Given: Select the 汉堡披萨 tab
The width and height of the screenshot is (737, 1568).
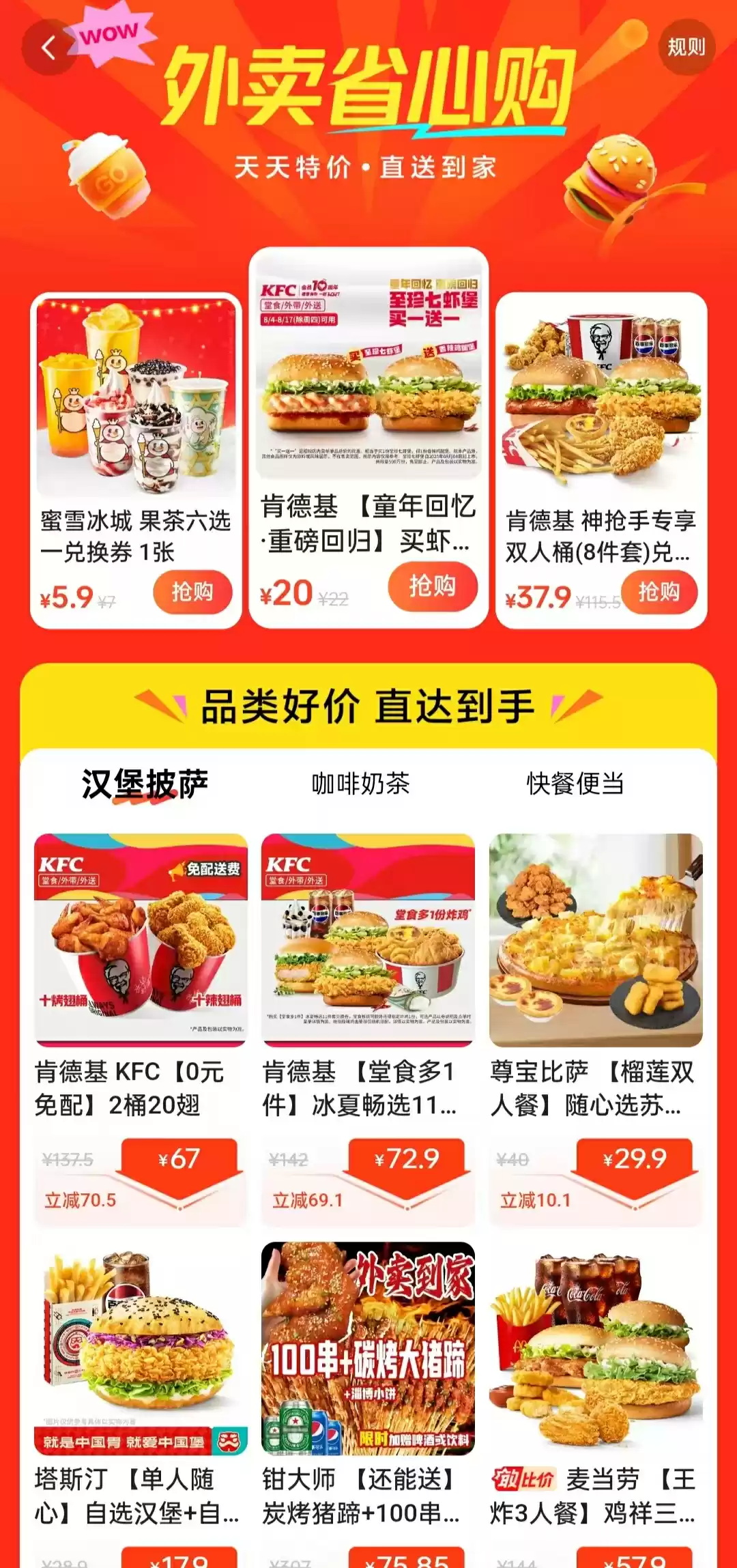Looking at the screenshot, I should click(x=145, y=784).
